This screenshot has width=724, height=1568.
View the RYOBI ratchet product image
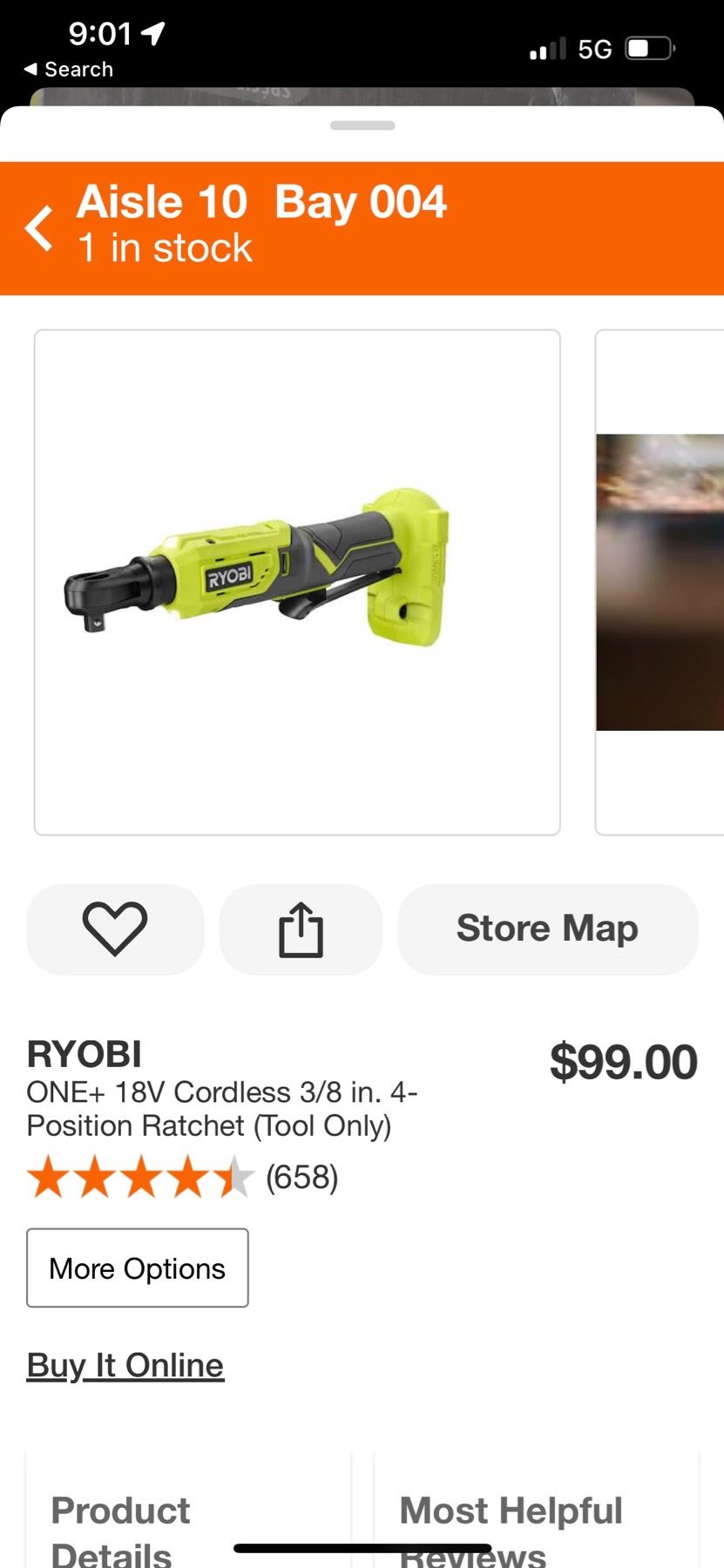[297, 582]
